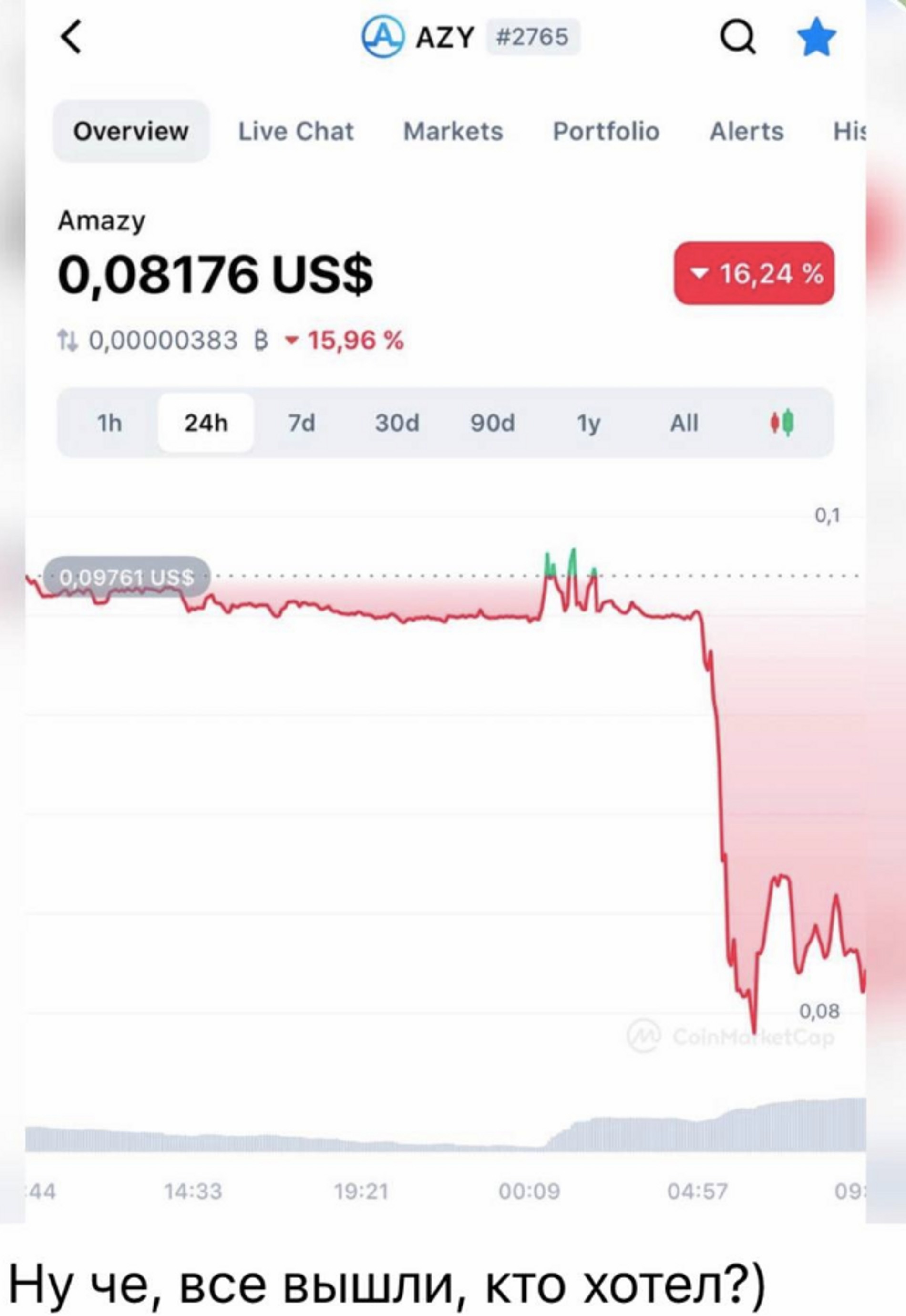906x1316 pixels.
Task: Toggle the AZY favorite star
Action: click(x=816, y=38)
